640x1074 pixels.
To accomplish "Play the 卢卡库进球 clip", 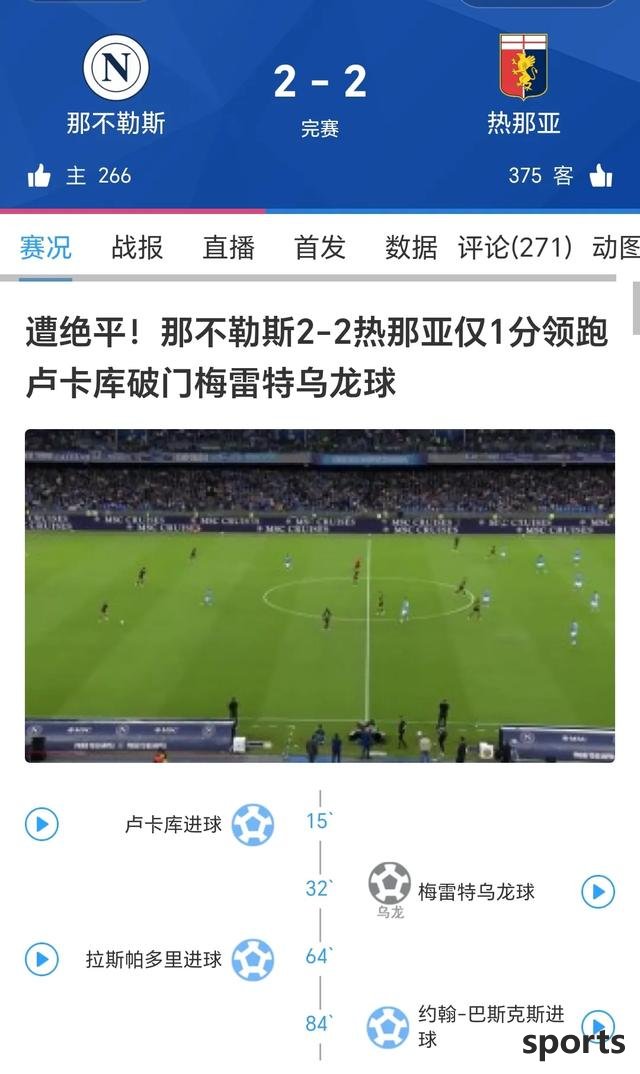I will [42, 825].
